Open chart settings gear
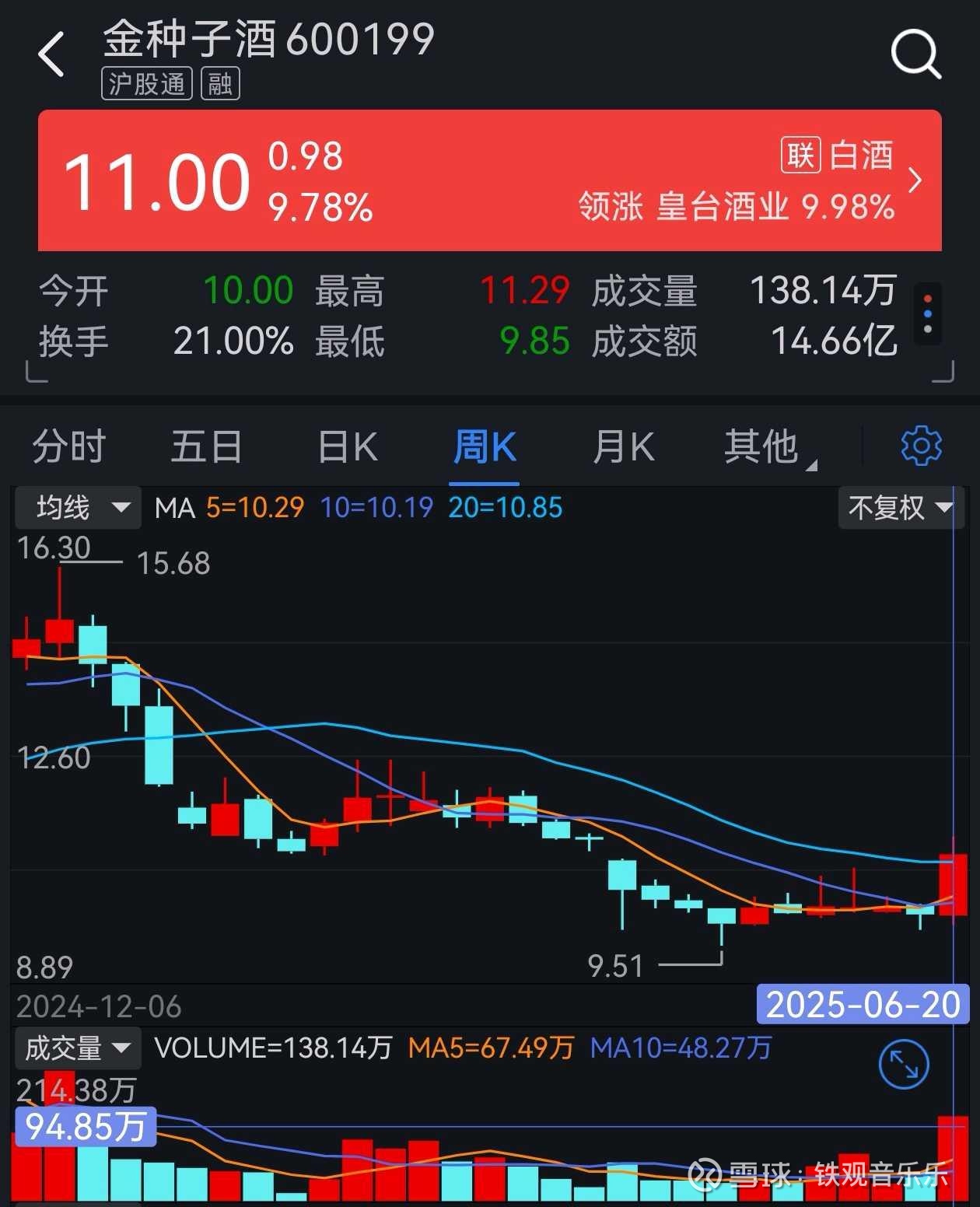Image resolution: width=980 pixels, height=1207 pixels. point(921,446)
